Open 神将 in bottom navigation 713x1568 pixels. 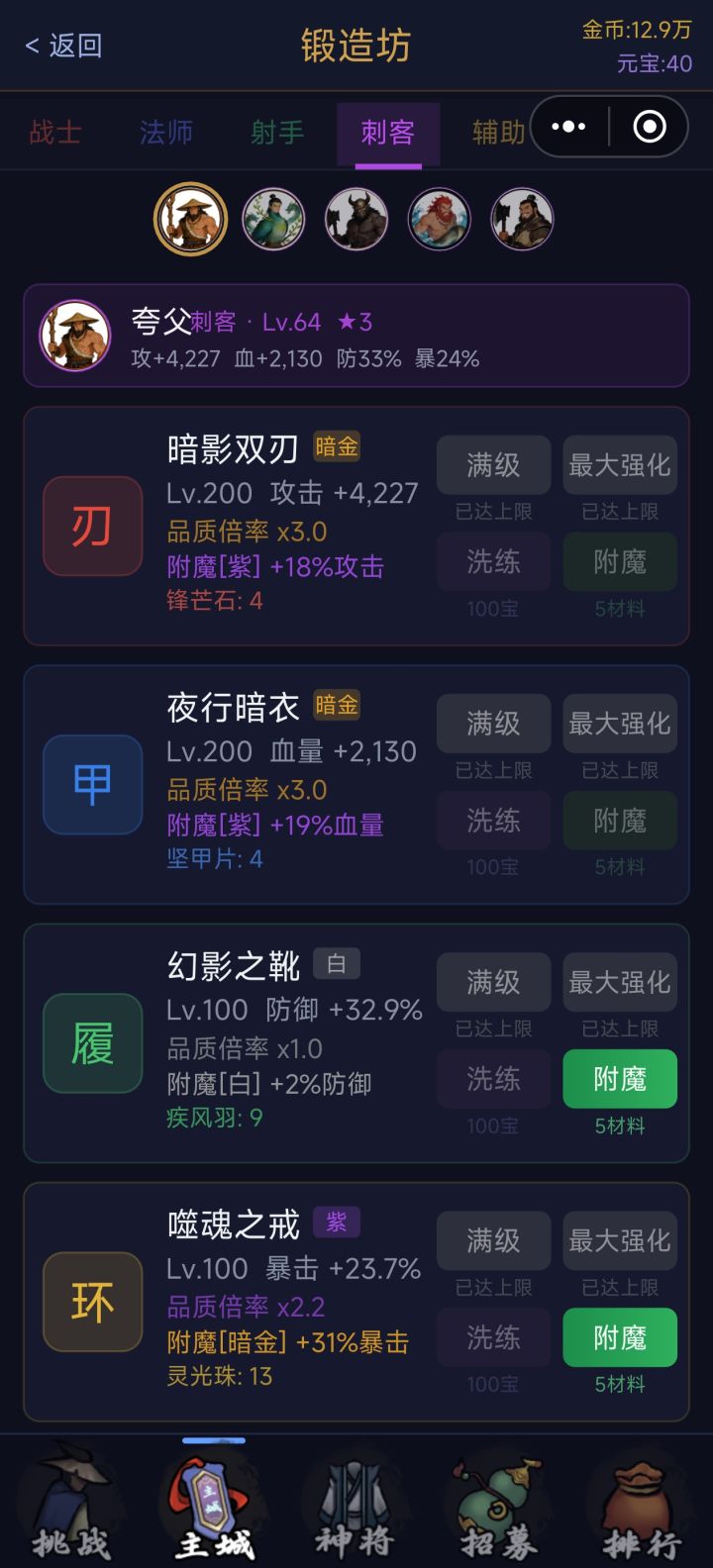pyautogui.click(x=356, y=1505)
